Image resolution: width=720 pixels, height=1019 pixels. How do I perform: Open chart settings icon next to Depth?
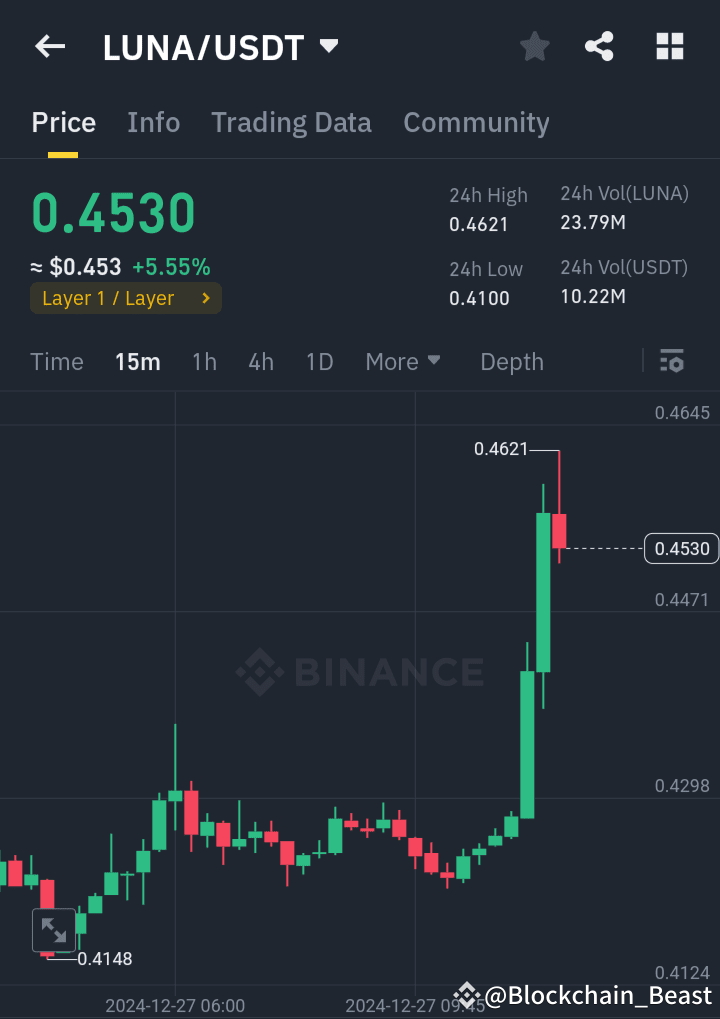(673, 361)
